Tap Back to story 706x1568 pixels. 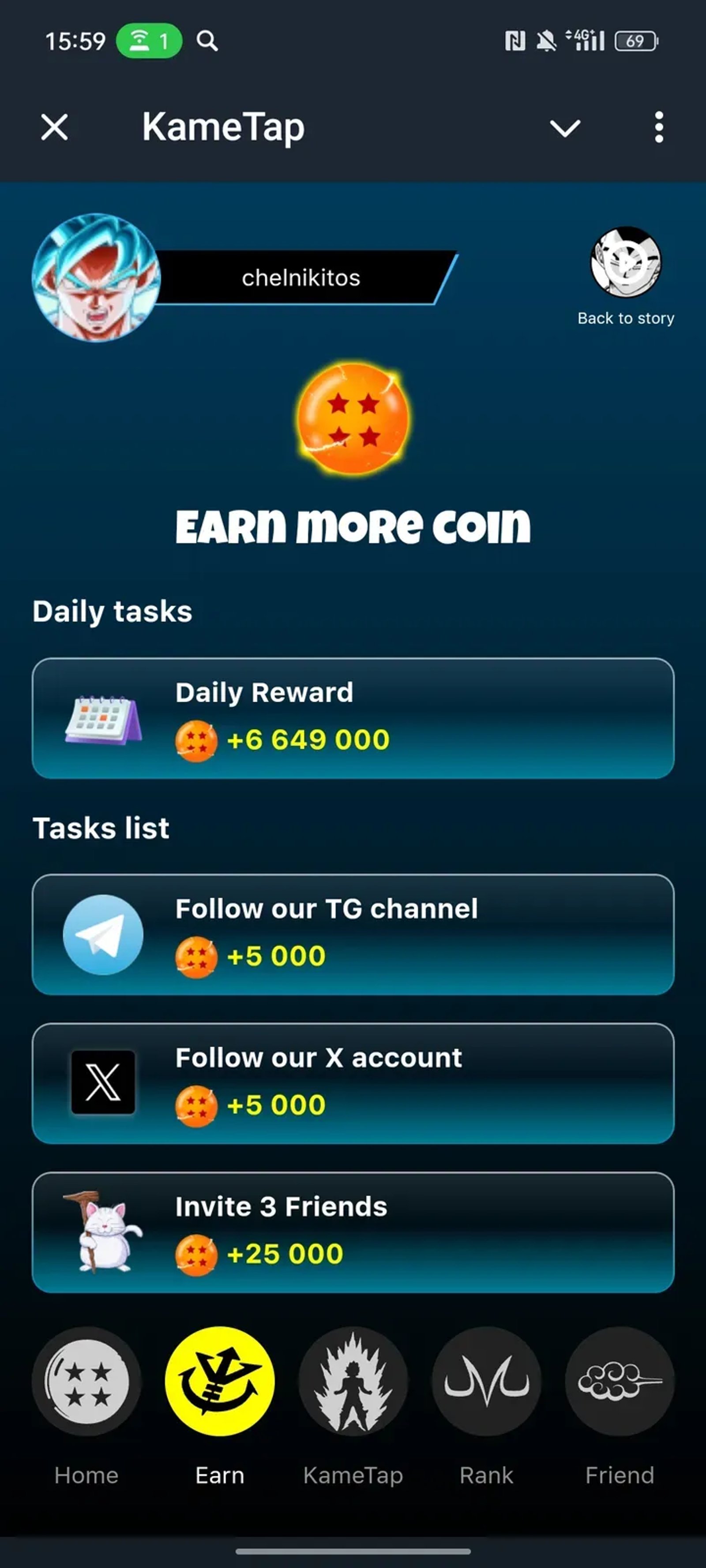[x=626, y=276]
